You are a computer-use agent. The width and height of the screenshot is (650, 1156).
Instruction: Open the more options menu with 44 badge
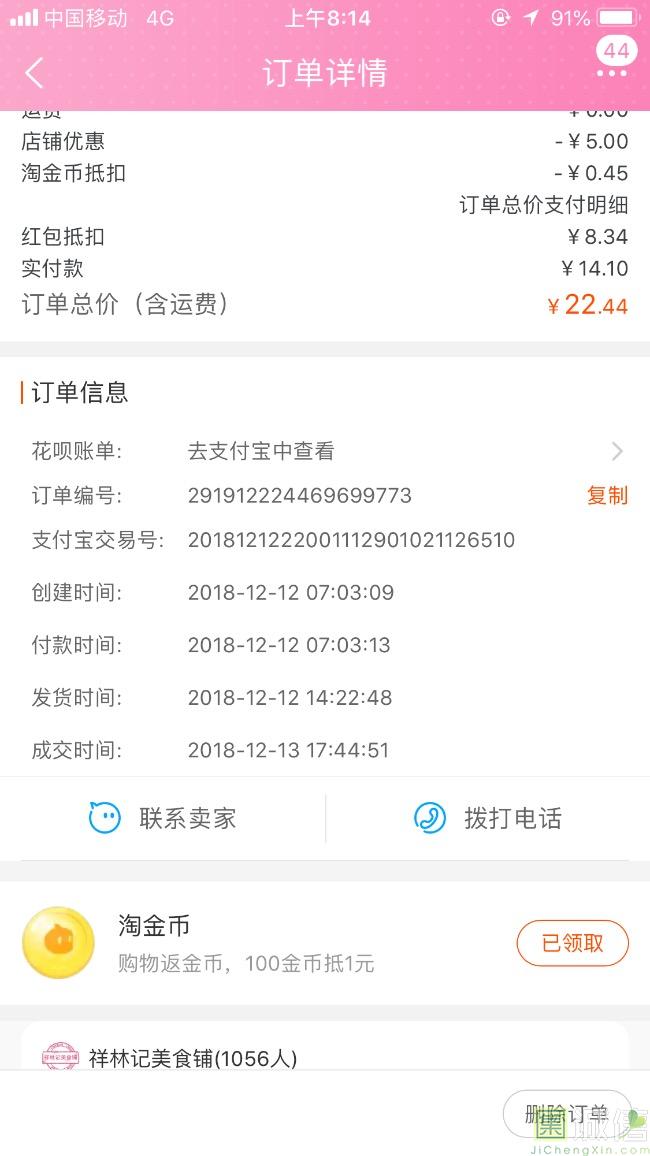pos(613,60)
